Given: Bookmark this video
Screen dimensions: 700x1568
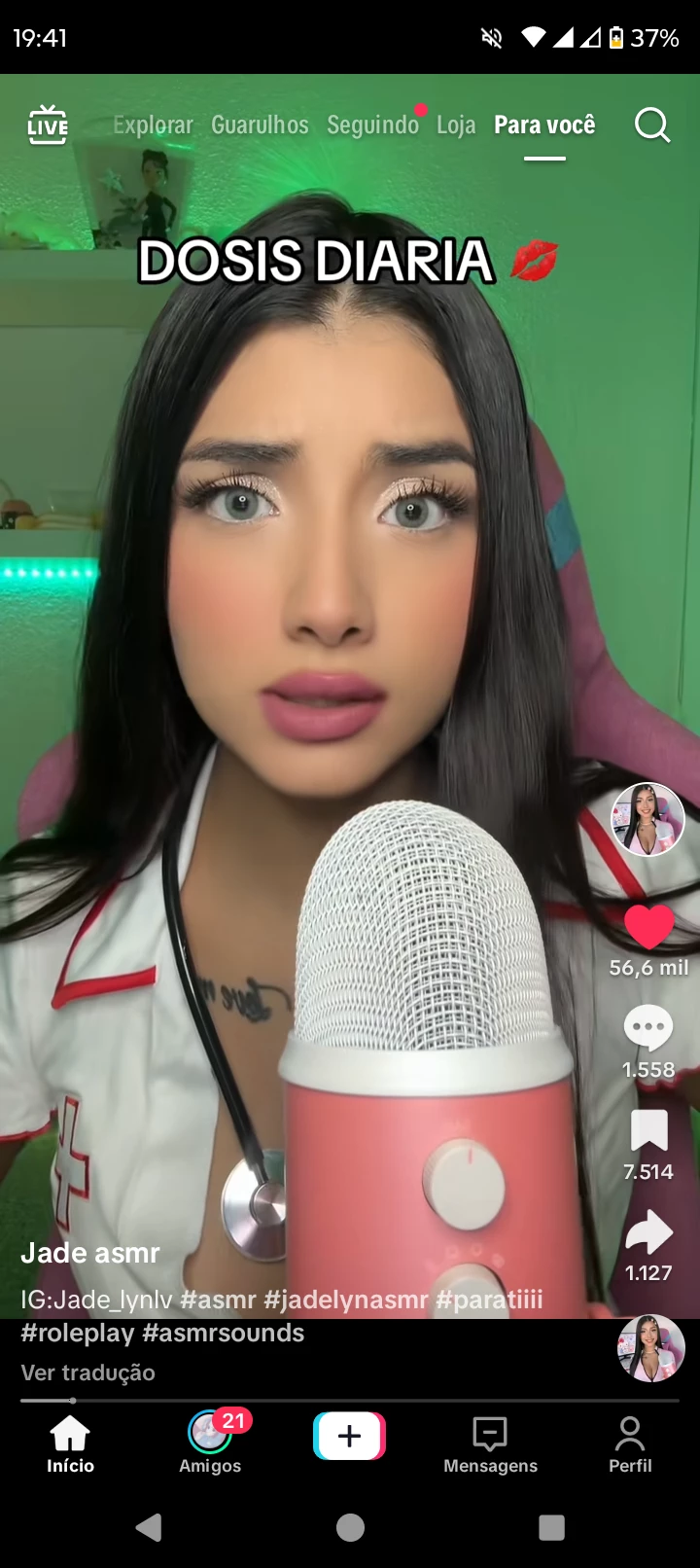Looking at the screenshot, I should (648, 1130).
